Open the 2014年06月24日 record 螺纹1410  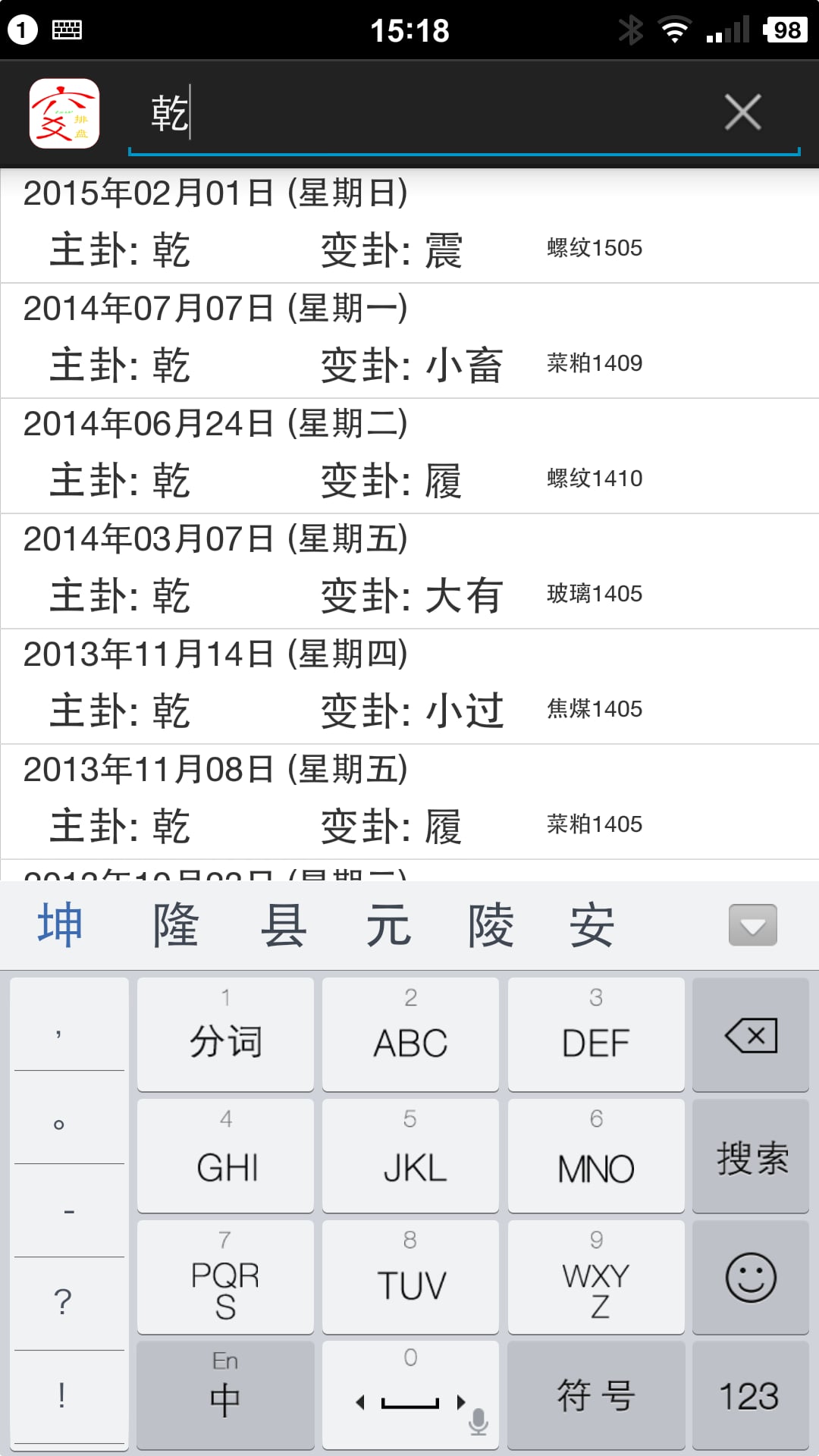pyautogui.click(x=409, y=457)
